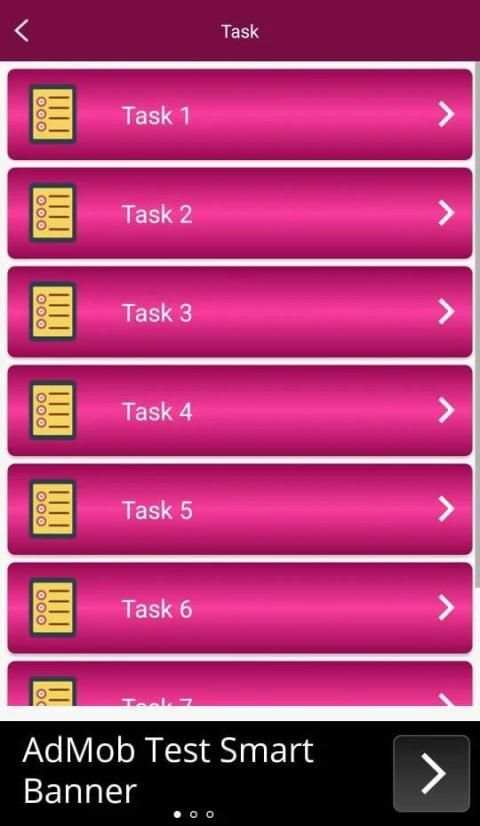Open Task 6
Viewport: 480px width, 826px height.
click(240, 608)
